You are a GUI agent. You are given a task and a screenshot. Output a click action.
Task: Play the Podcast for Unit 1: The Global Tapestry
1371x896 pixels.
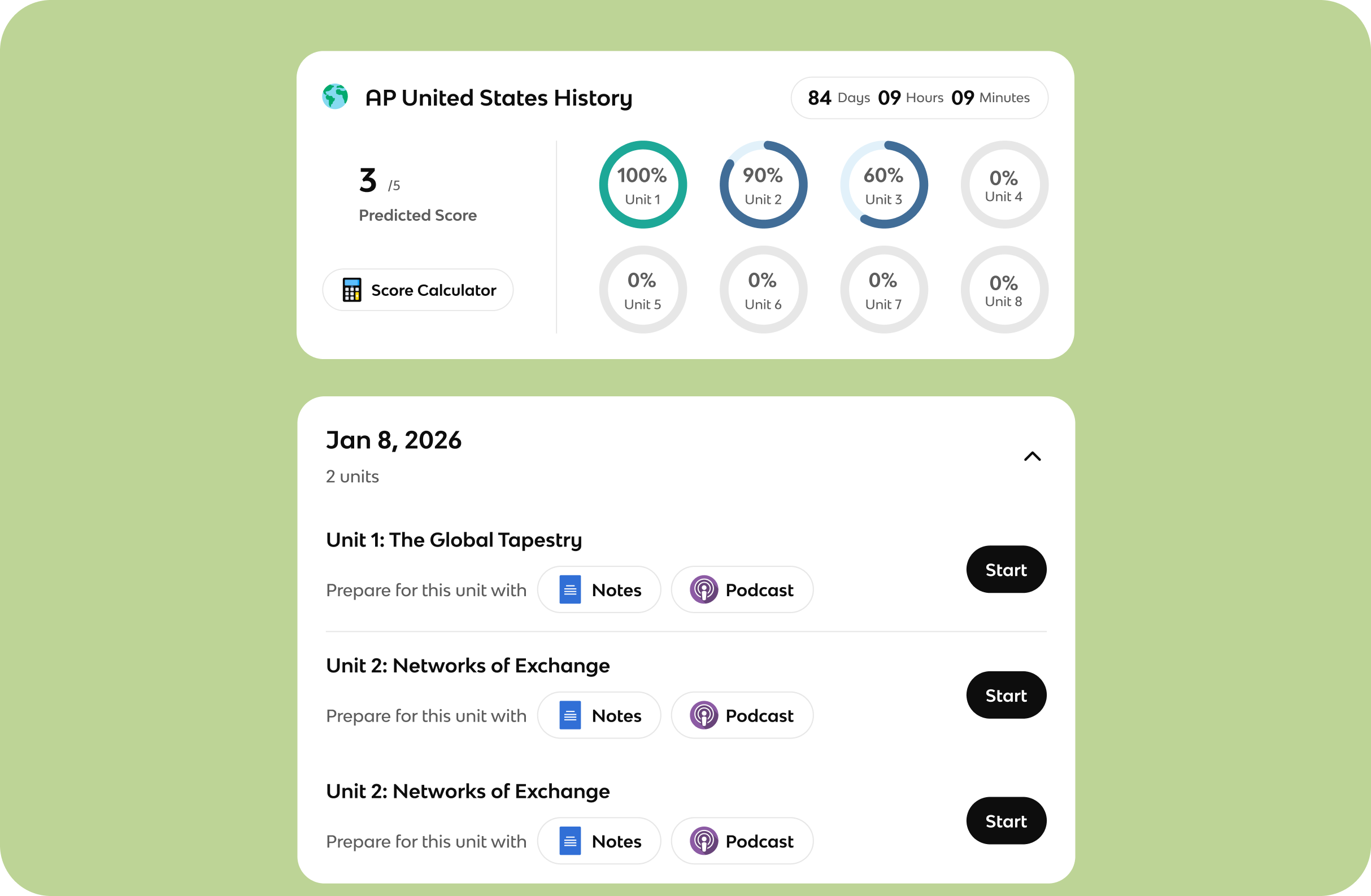742,589
